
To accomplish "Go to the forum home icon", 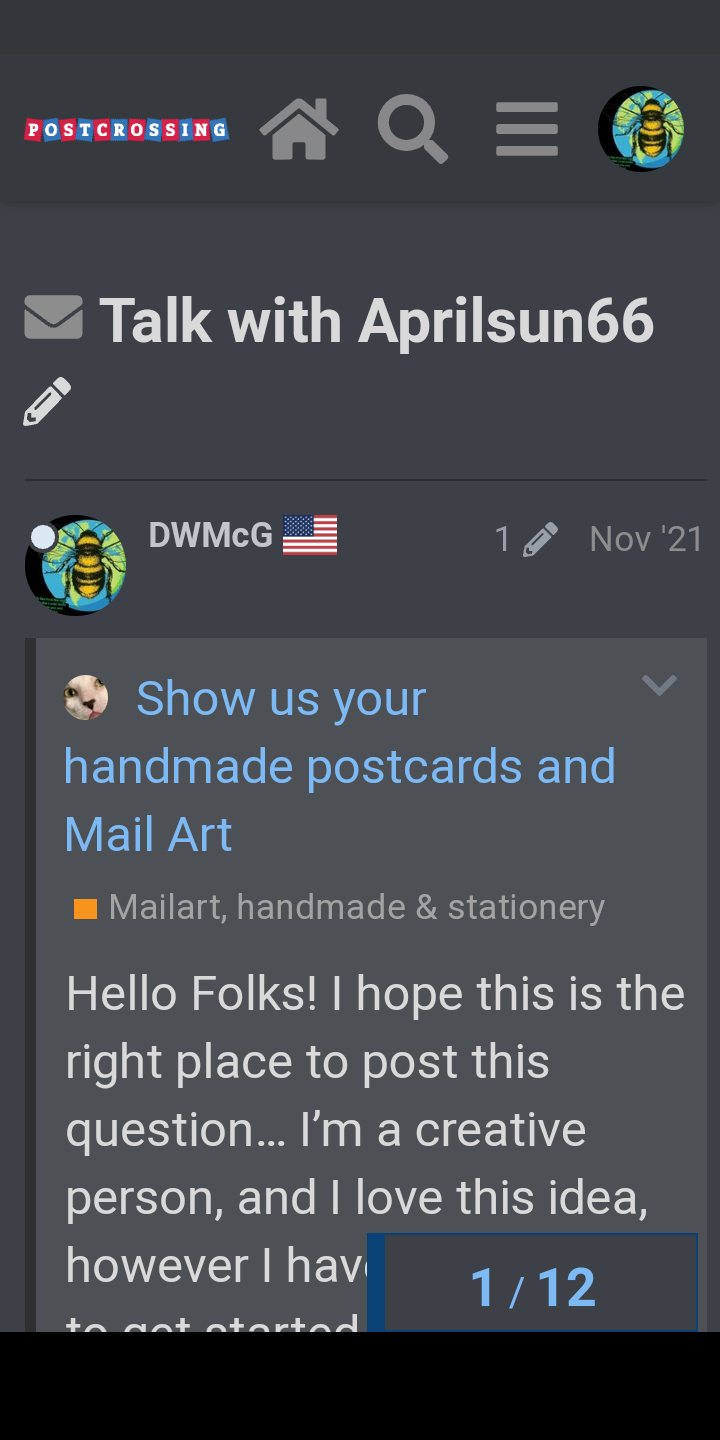I will pyautogui.click(x=299, y=130).
